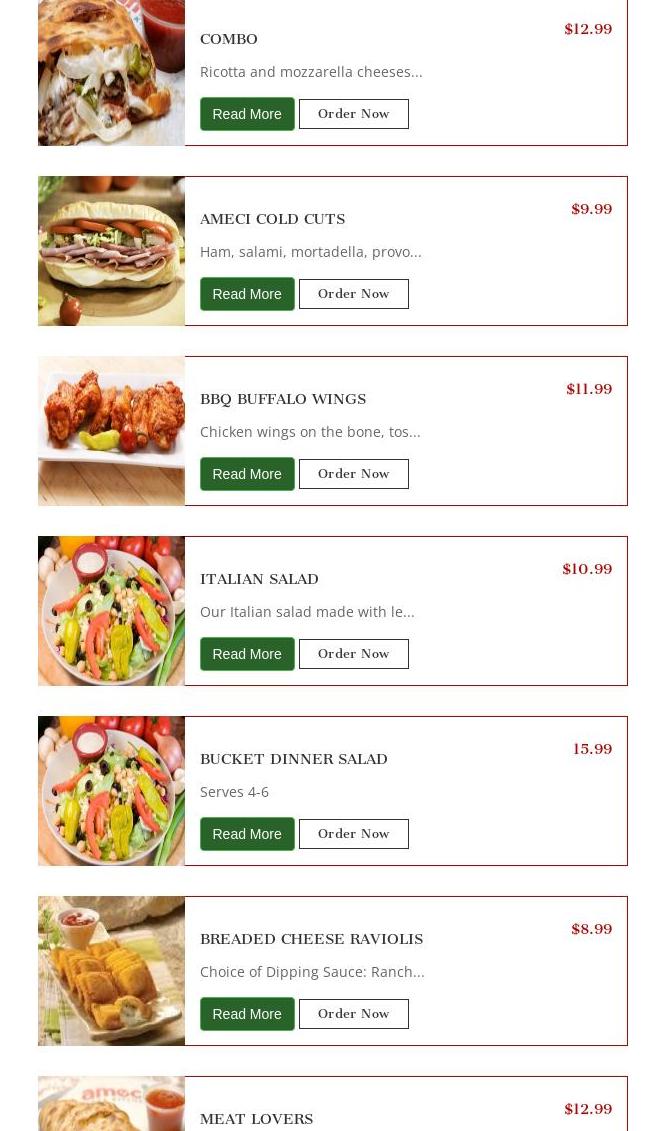The height and width of the screenshot is (1131, 665).
Task: Open the Ameci Cold Cuts sandwich image
Action: 112,251
